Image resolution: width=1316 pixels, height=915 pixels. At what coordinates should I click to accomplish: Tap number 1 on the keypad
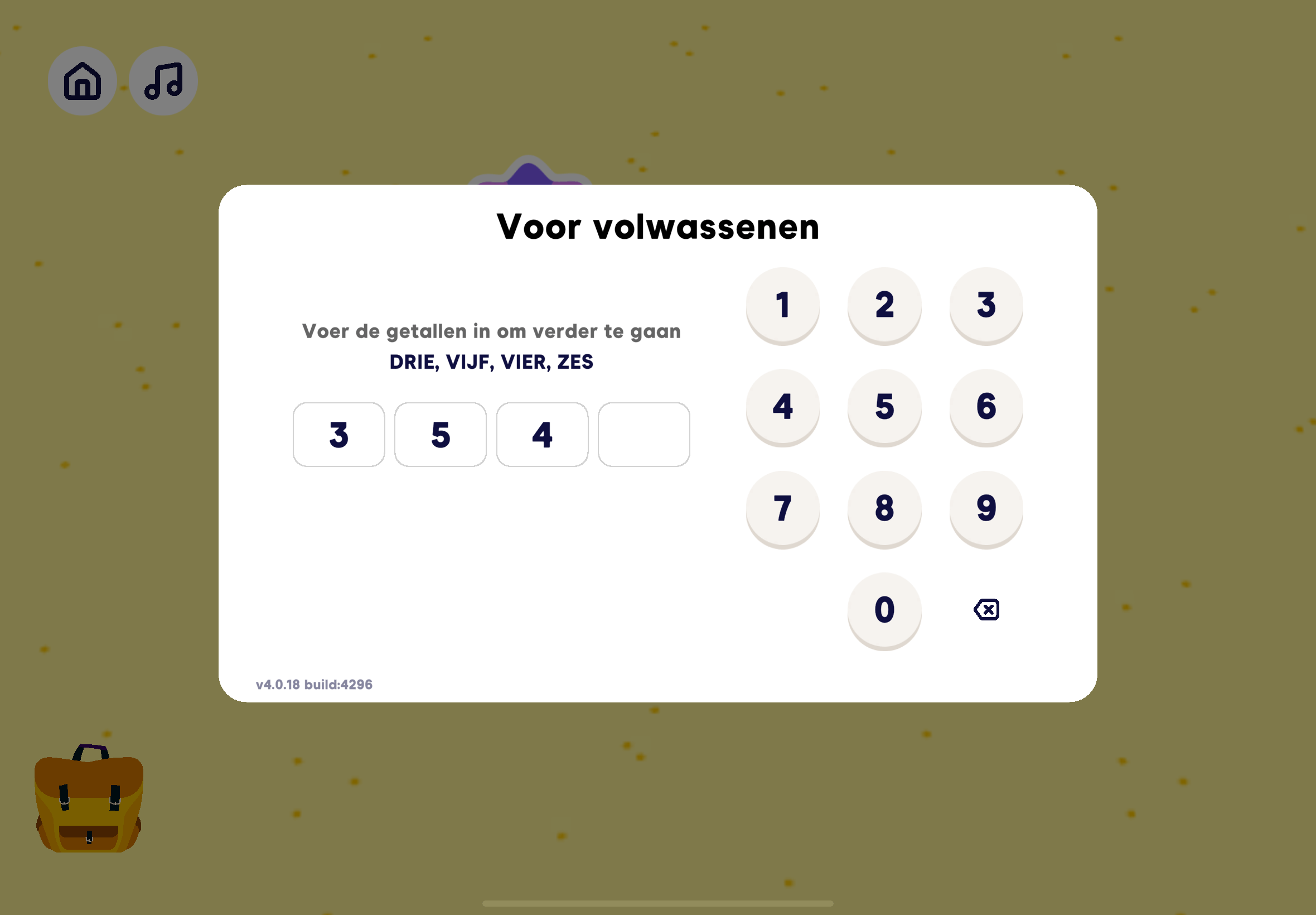click(782, 305)
